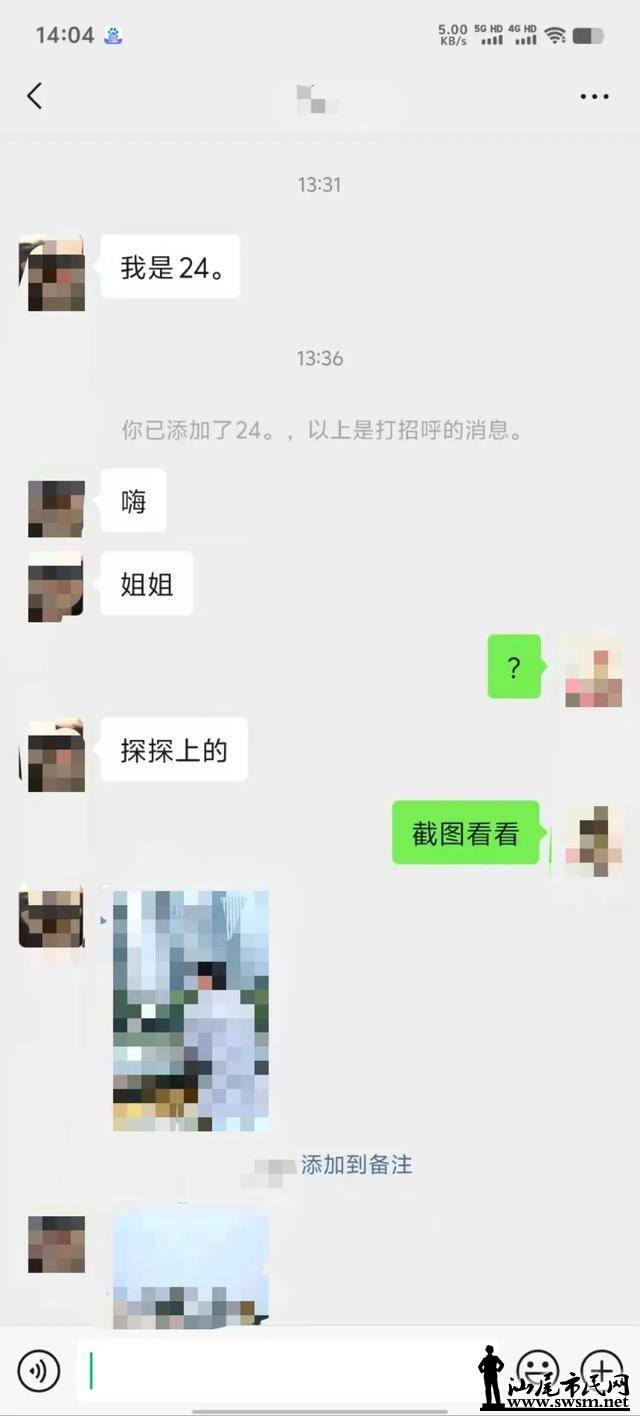
Task: Open the first pixelated received image
Action: (x=191, y=1010)
